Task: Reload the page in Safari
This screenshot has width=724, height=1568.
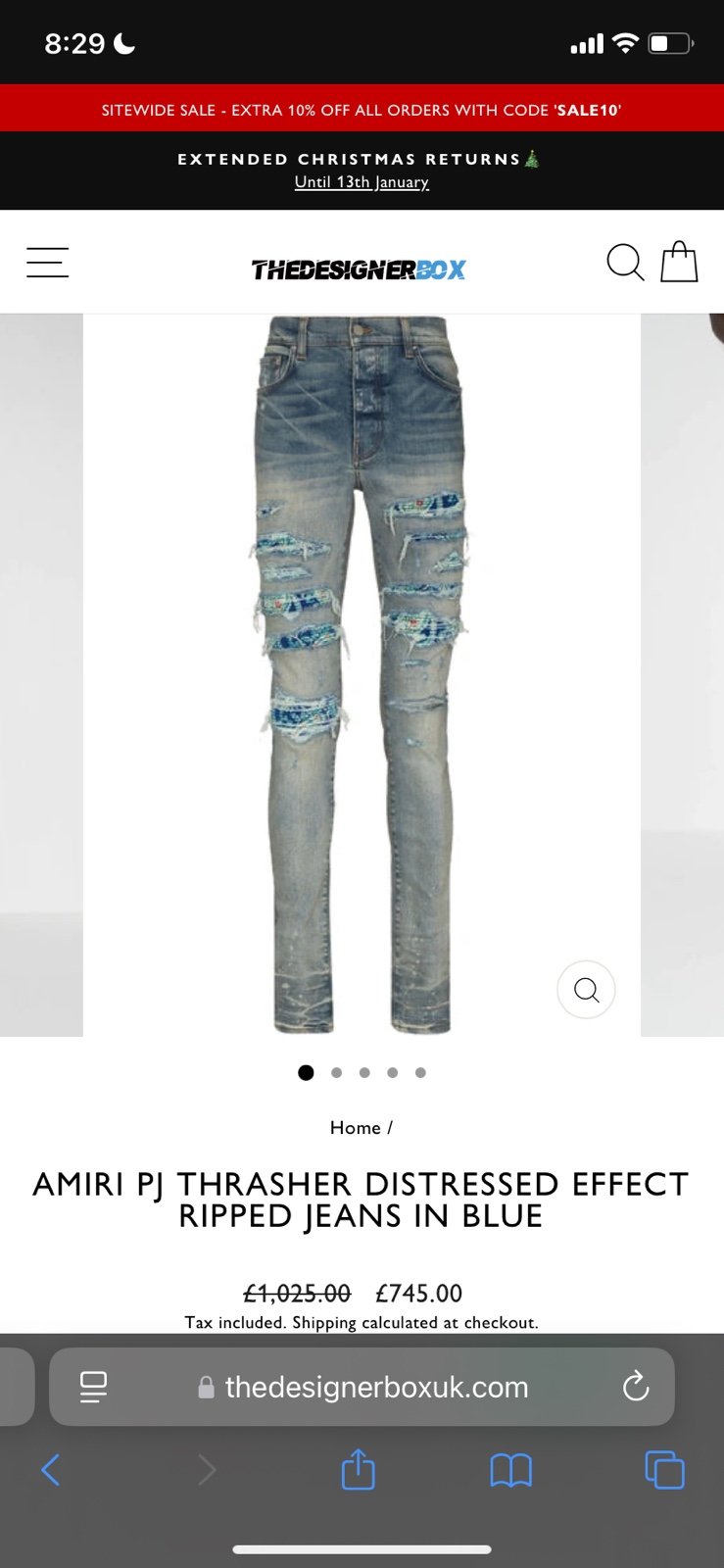Action: (x=636, y=1387)
